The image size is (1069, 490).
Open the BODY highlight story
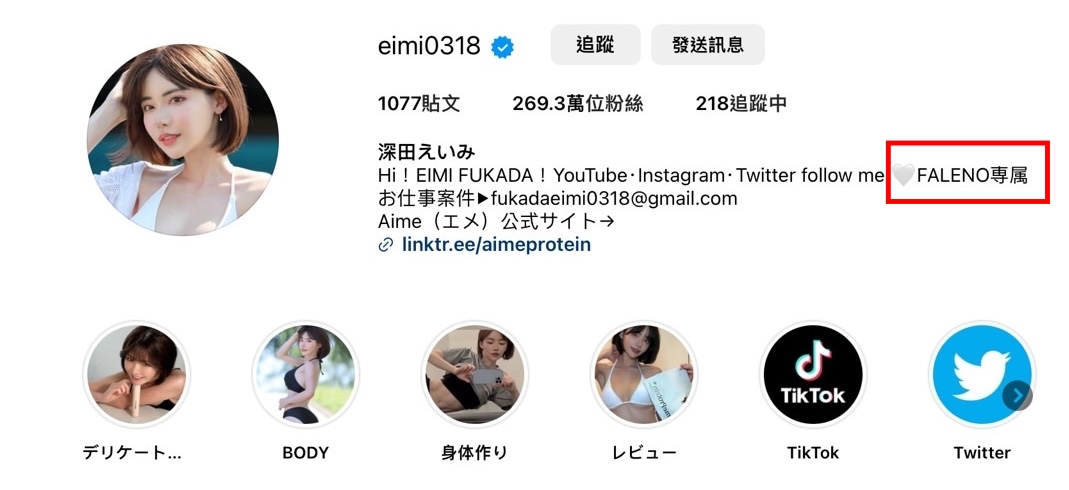point(305,375)
